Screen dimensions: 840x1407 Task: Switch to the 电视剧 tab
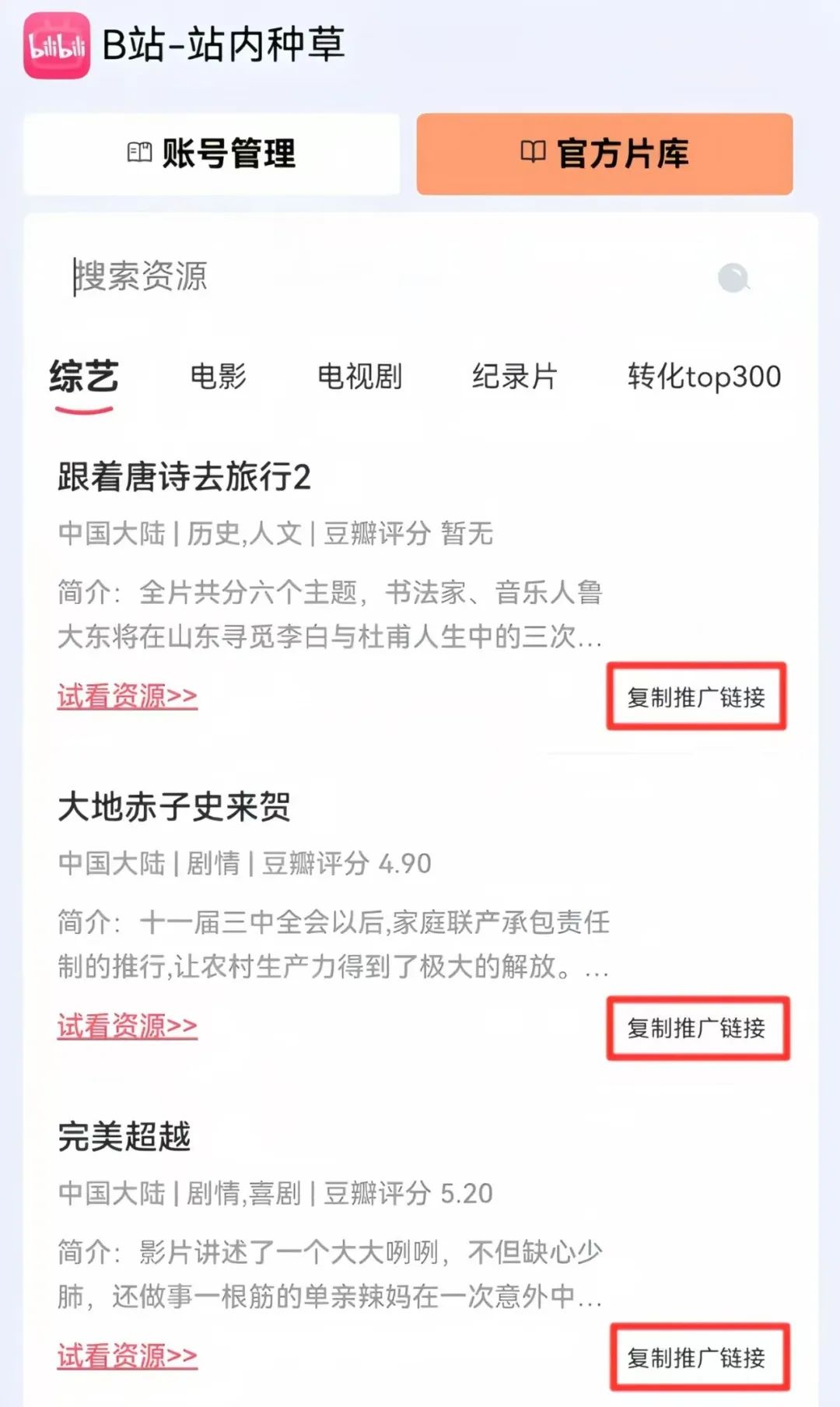[359, 377]
